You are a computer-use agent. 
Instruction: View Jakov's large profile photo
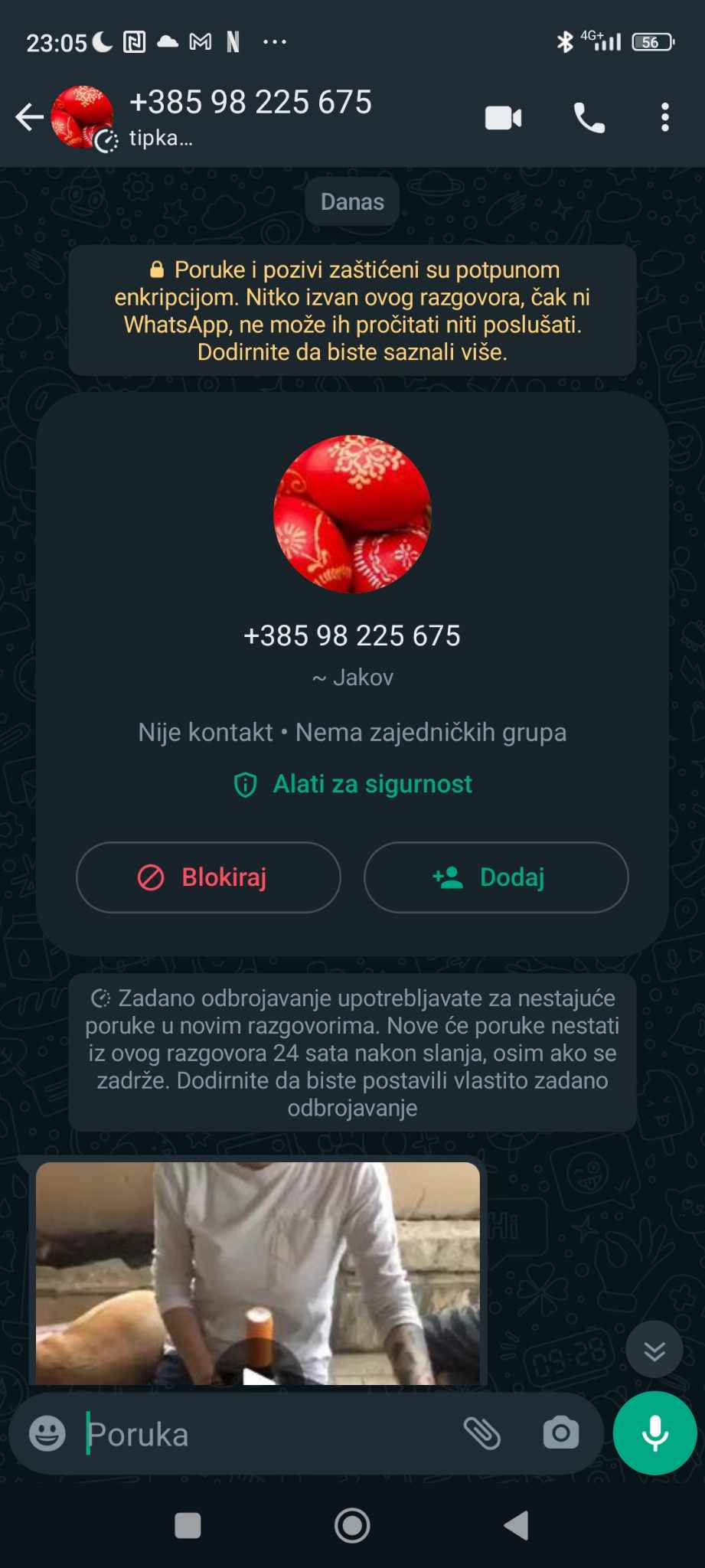coord(352,514)
